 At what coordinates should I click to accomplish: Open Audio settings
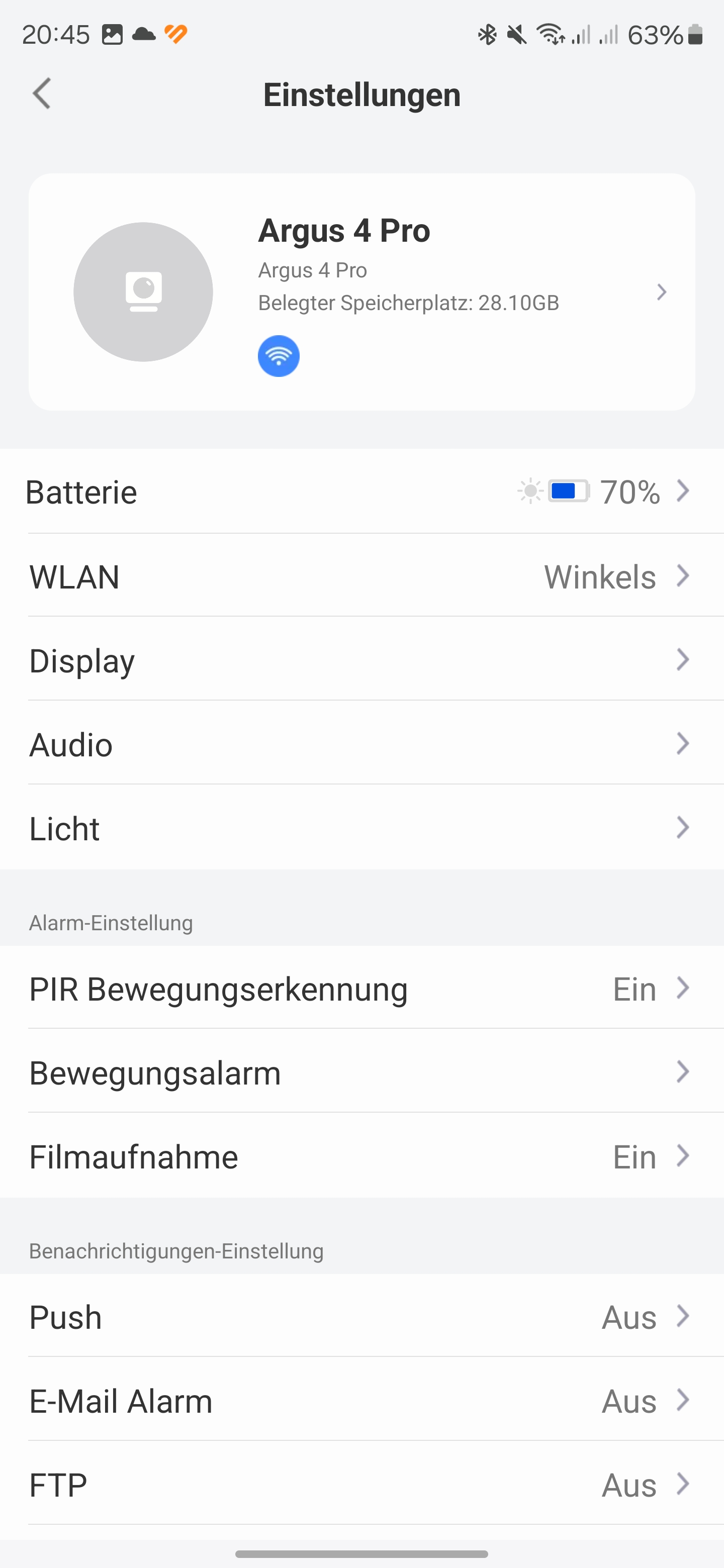(361, 744)
